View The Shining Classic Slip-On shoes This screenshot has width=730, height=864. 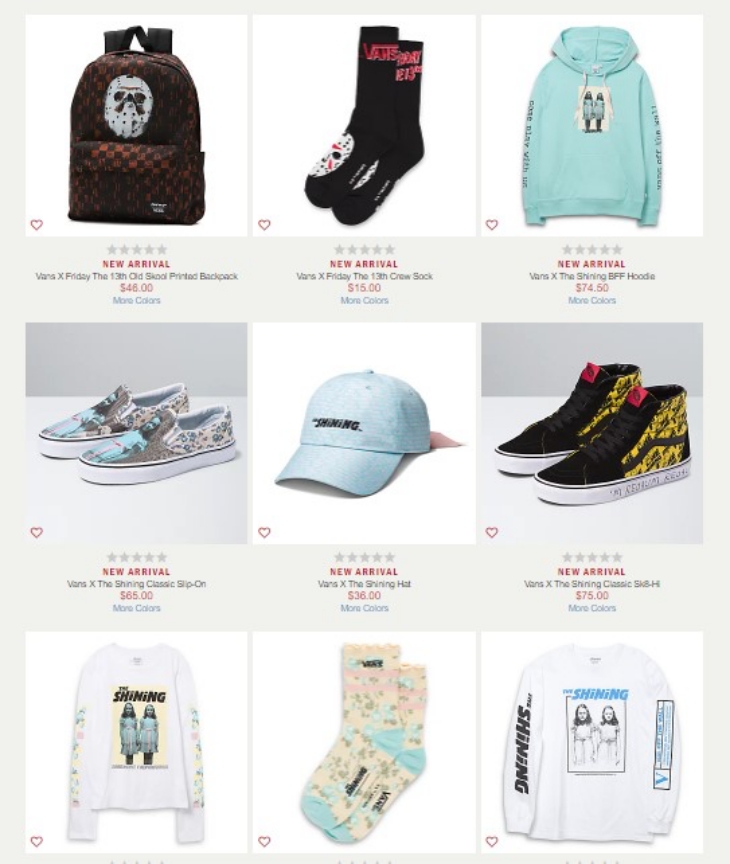[x=136, y=432]
